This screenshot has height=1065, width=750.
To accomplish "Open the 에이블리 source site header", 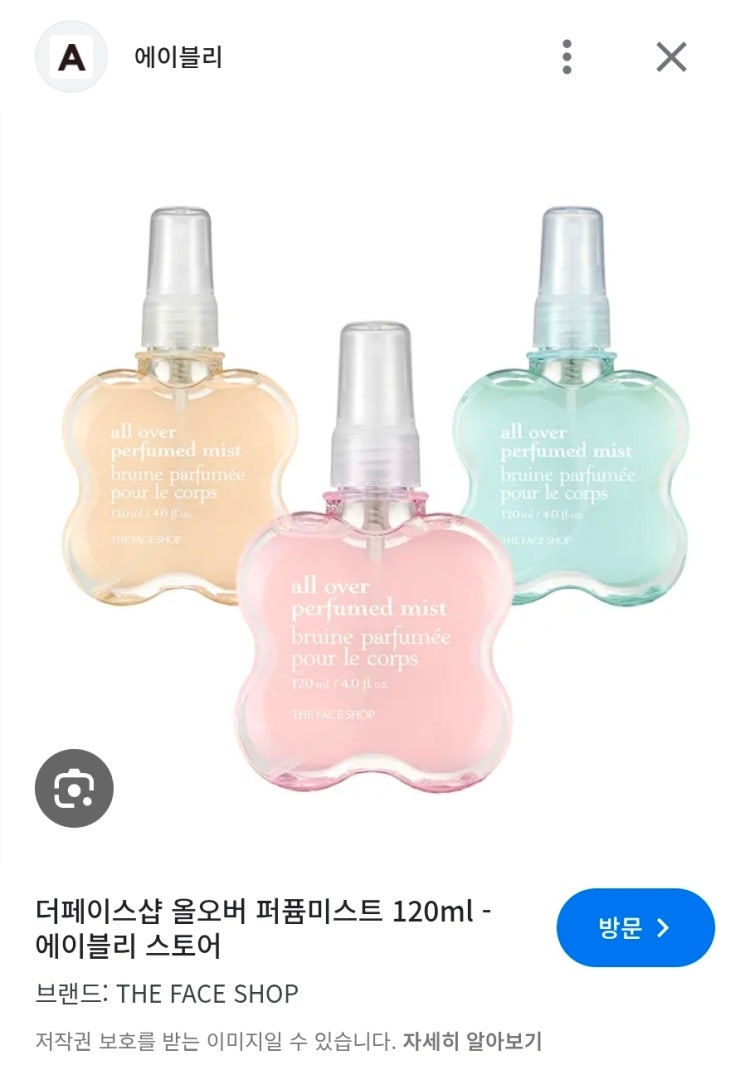I will pos(178,58).
